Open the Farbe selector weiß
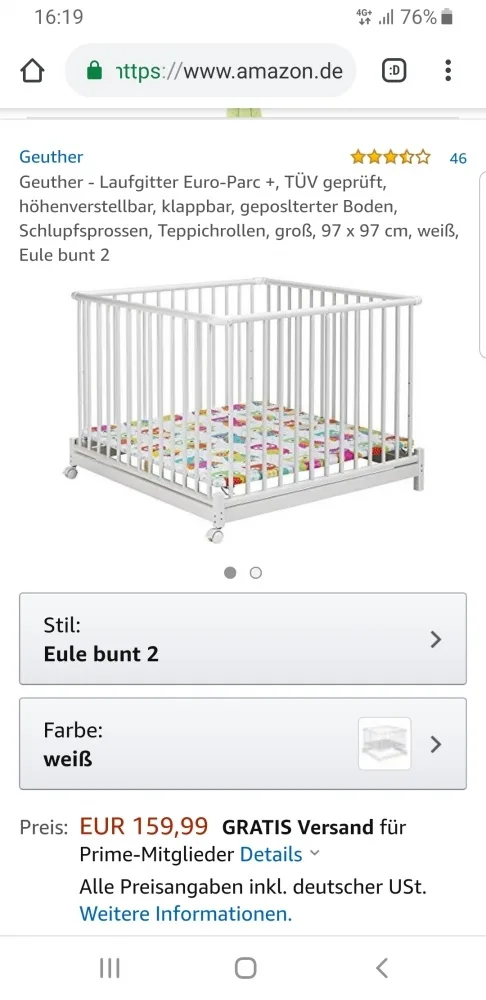The width and height of the screenshot is (486, 1000). (x=243, y=744)
